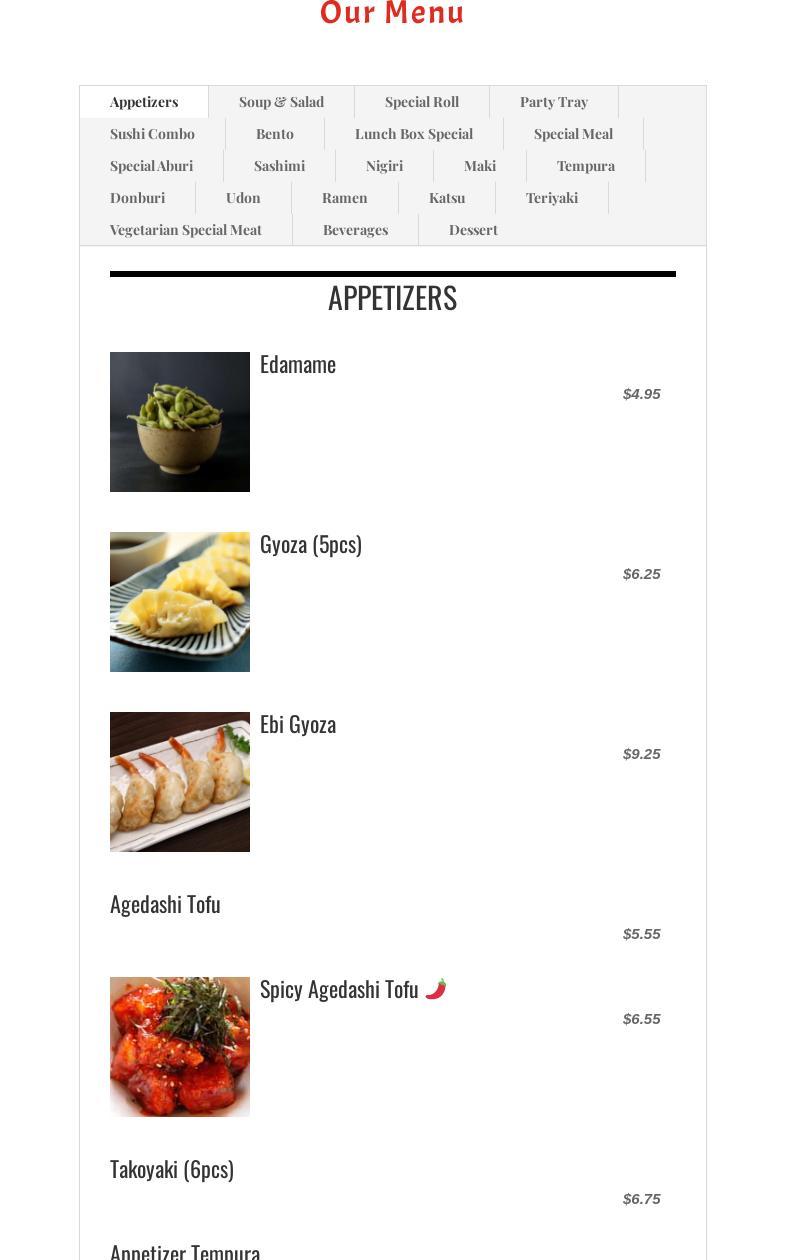Switch to the Soup & Salad tab
This screenshot has width=785, height=1260.
click(281, 102)
